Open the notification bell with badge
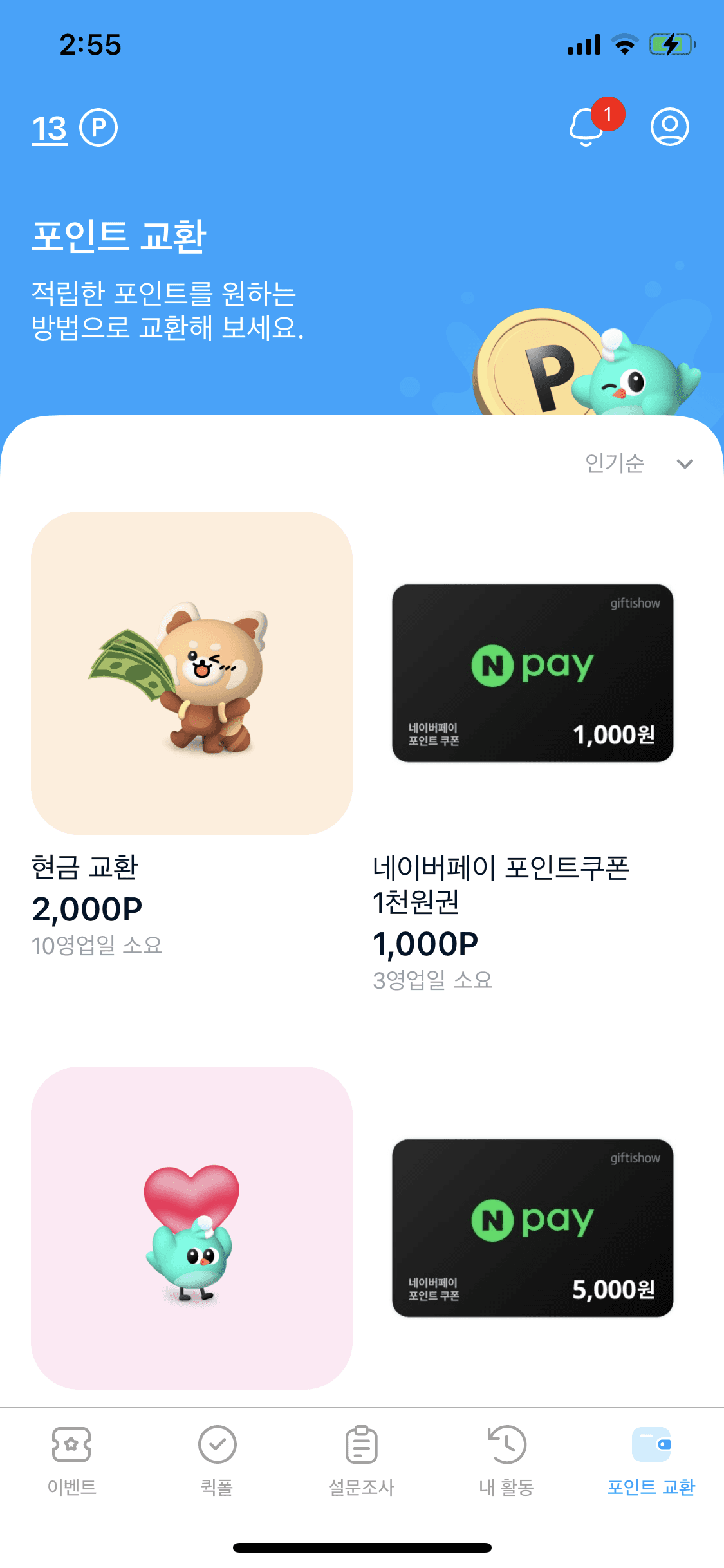Image resolution: width=724 pixels, height=1568 pixels. 585,126
